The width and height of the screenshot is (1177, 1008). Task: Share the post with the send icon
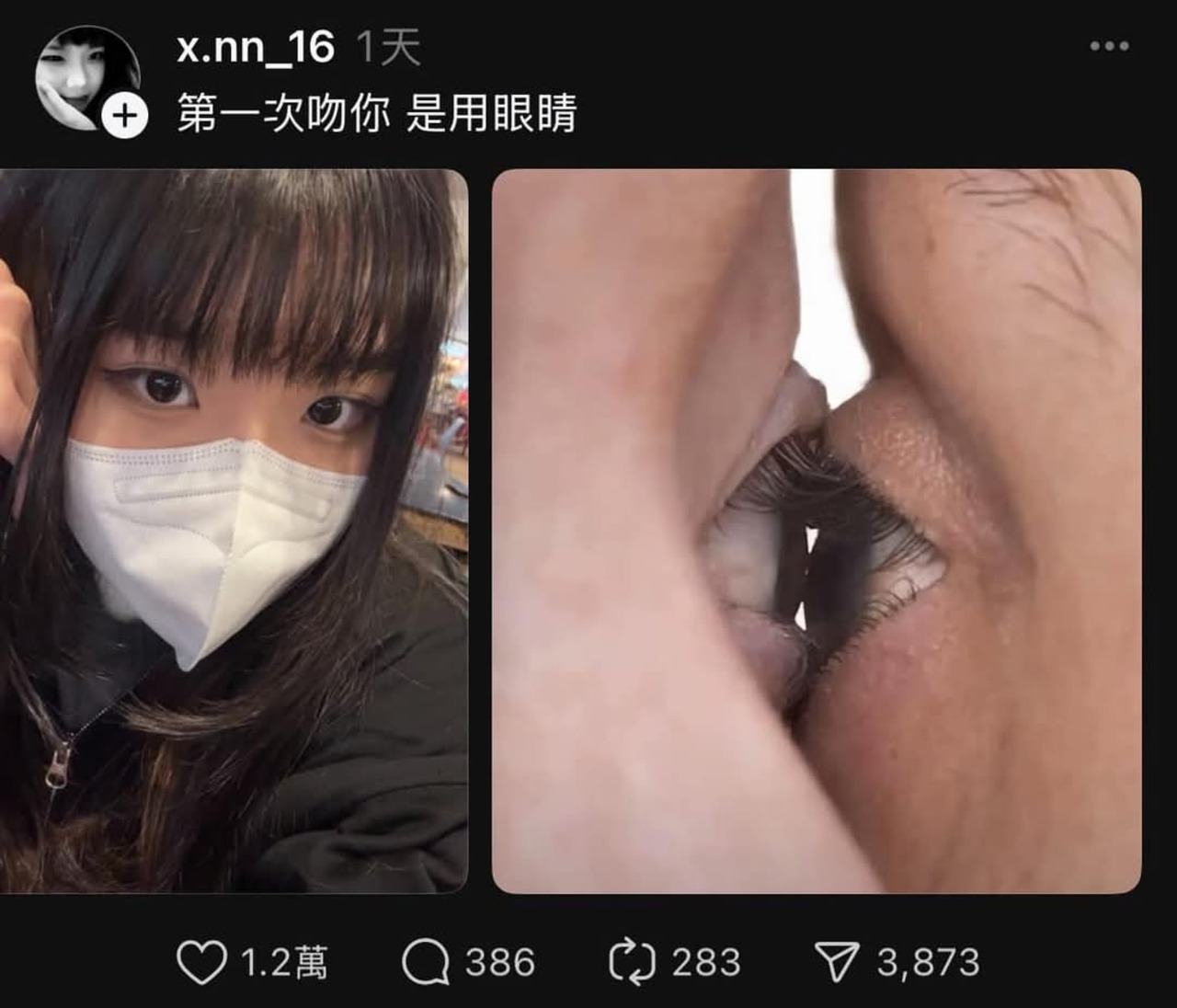pyautogui.click(x=837, y=963)
